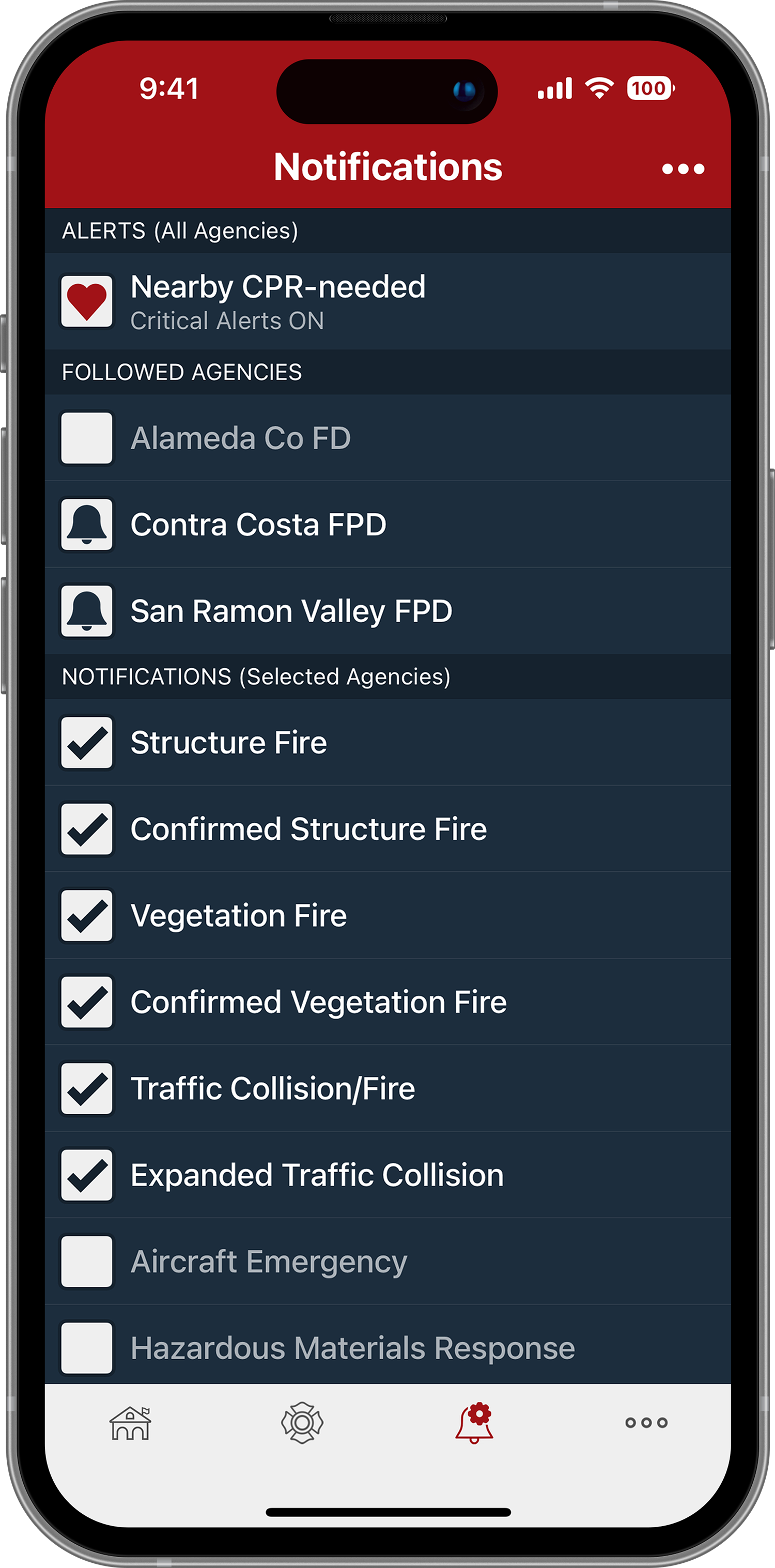
Task: Check the Hazardous Materials Response option
Action: 86,1347
